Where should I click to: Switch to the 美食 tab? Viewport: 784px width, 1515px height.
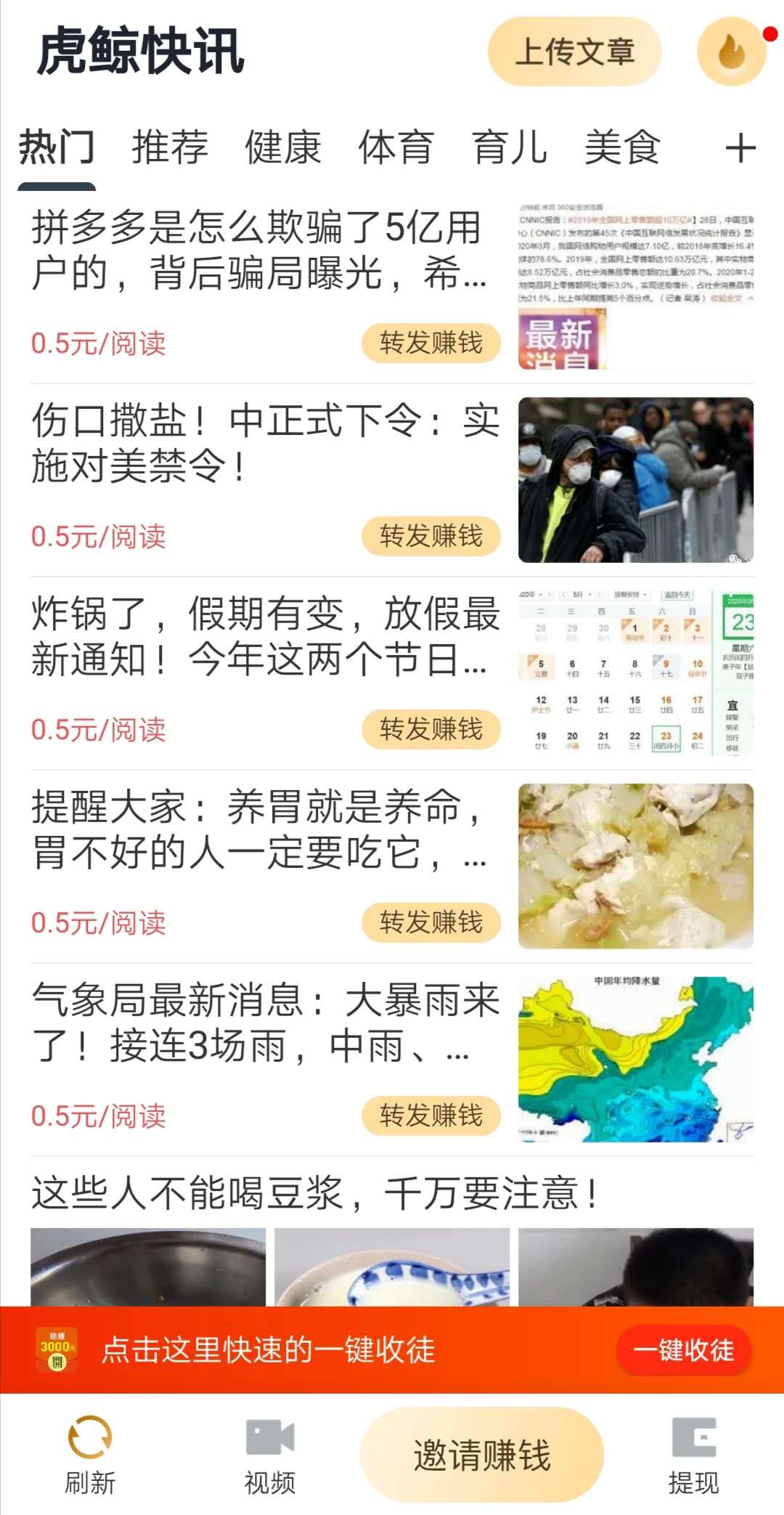point(622,147)
